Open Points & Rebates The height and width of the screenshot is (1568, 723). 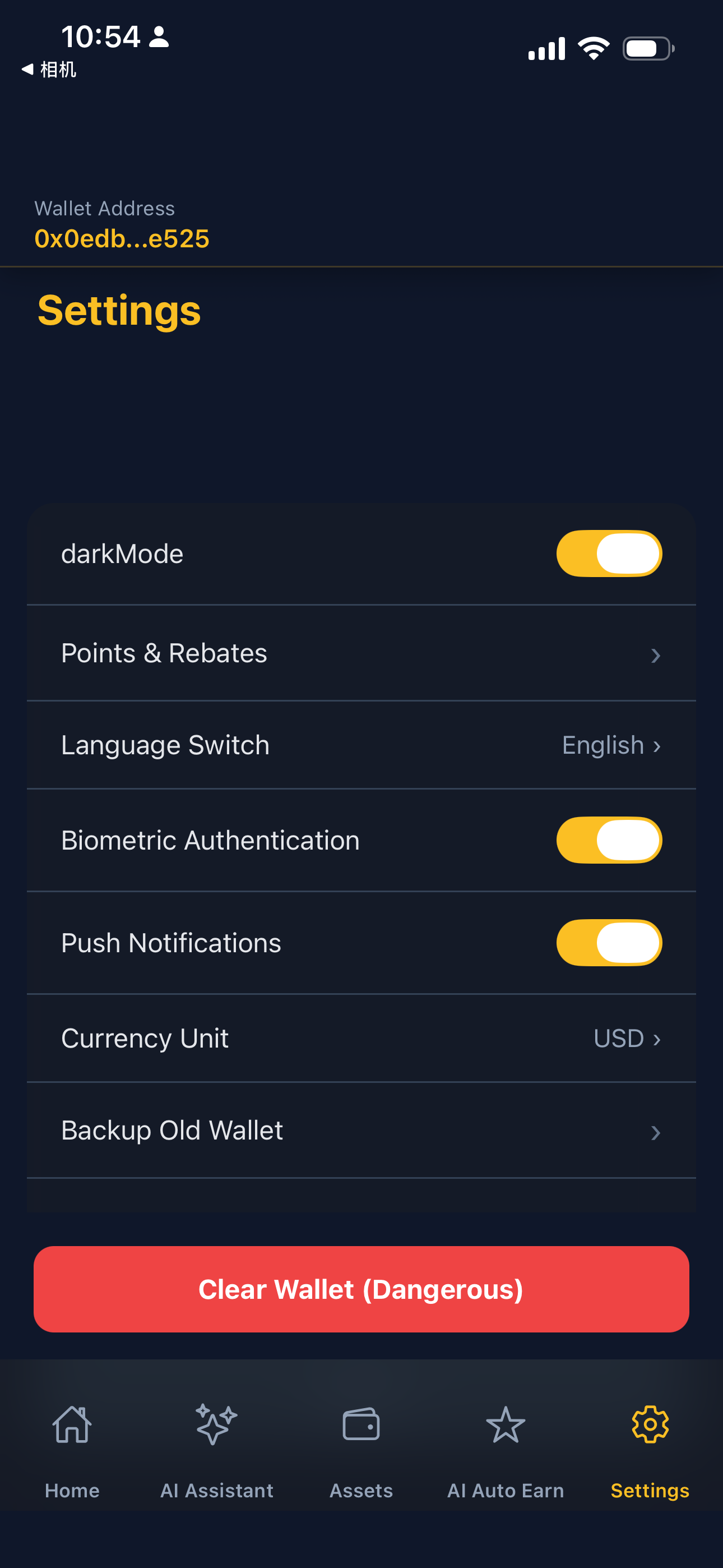click(x=361, y=653)
